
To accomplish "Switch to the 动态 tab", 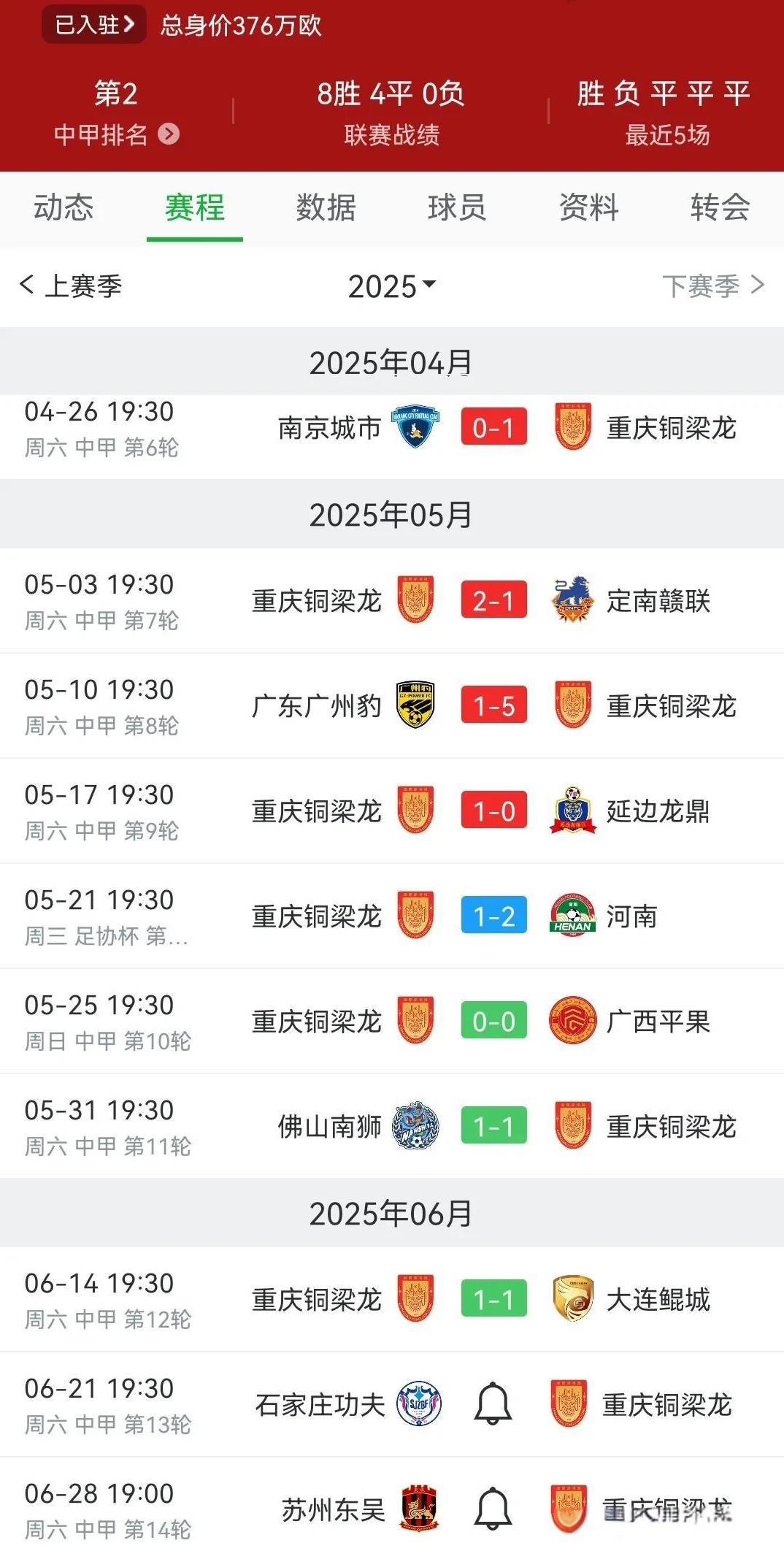I will [x=64, y=207].
